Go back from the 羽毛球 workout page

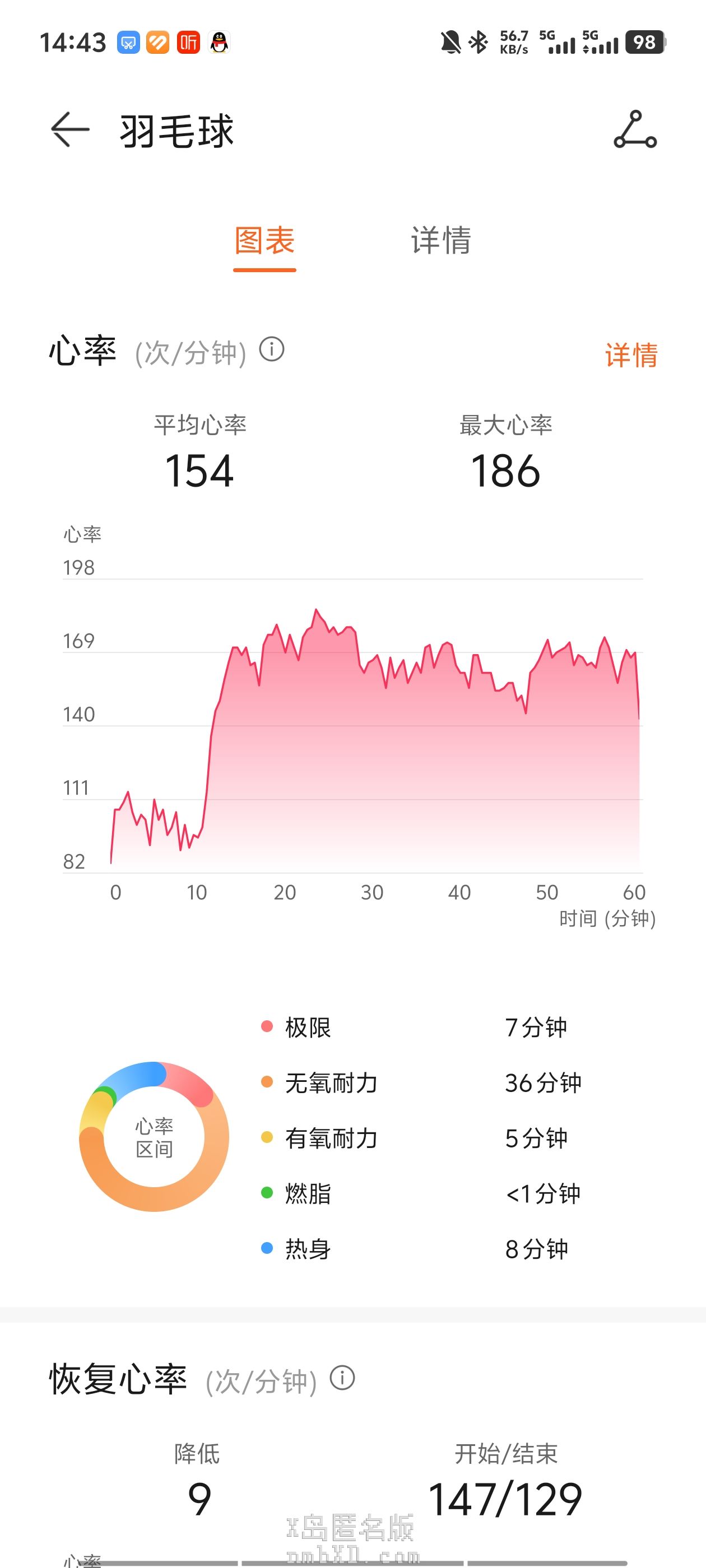70,130
